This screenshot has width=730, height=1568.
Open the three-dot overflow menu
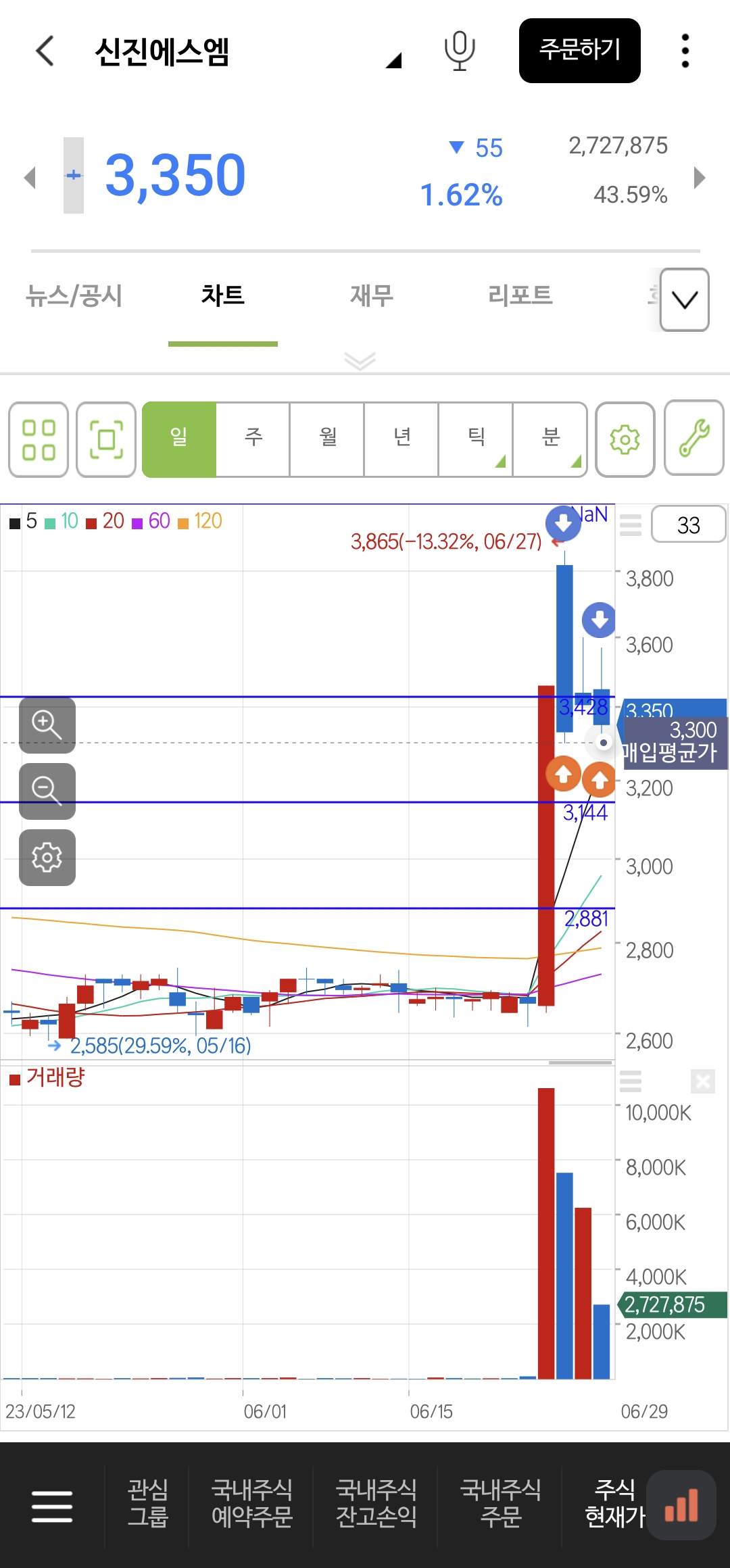pos(685,51)
